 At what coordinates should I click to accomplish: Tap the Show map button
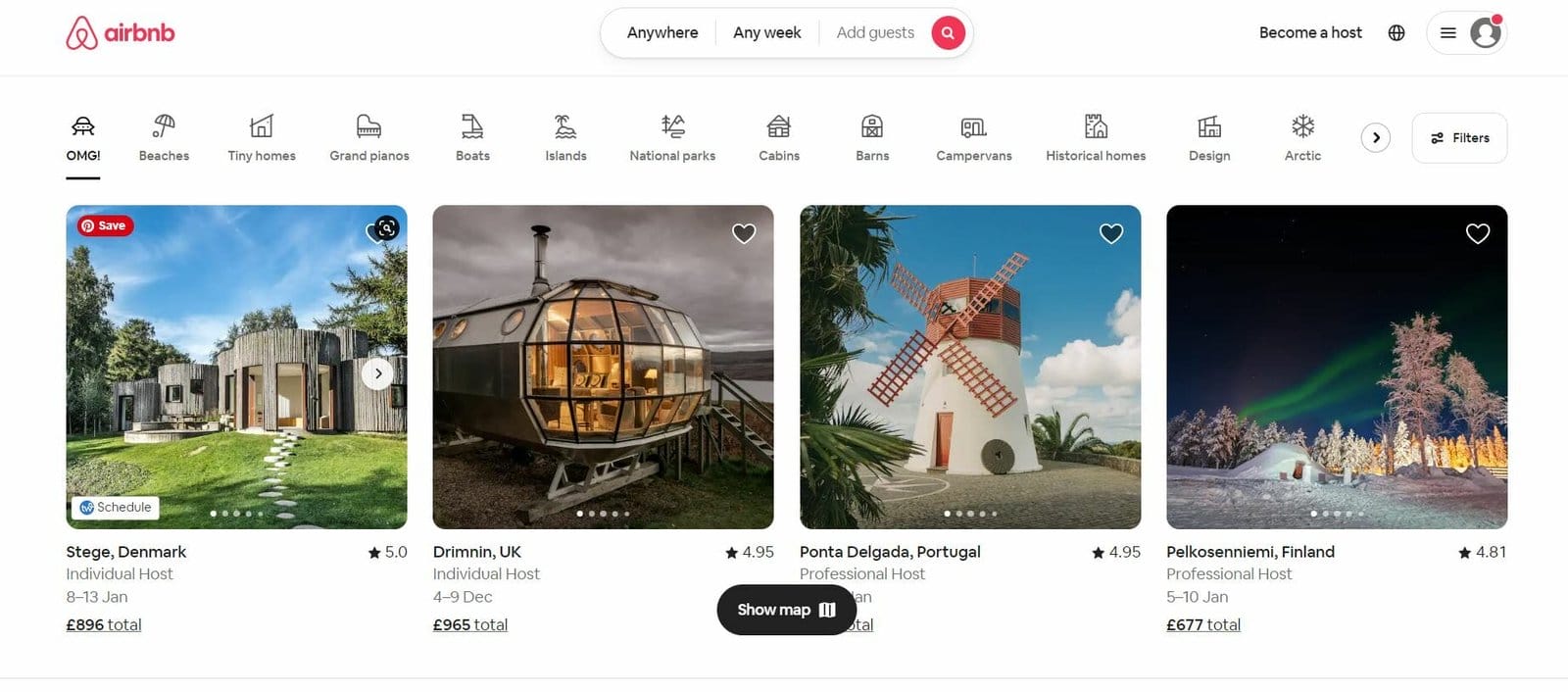786,610
